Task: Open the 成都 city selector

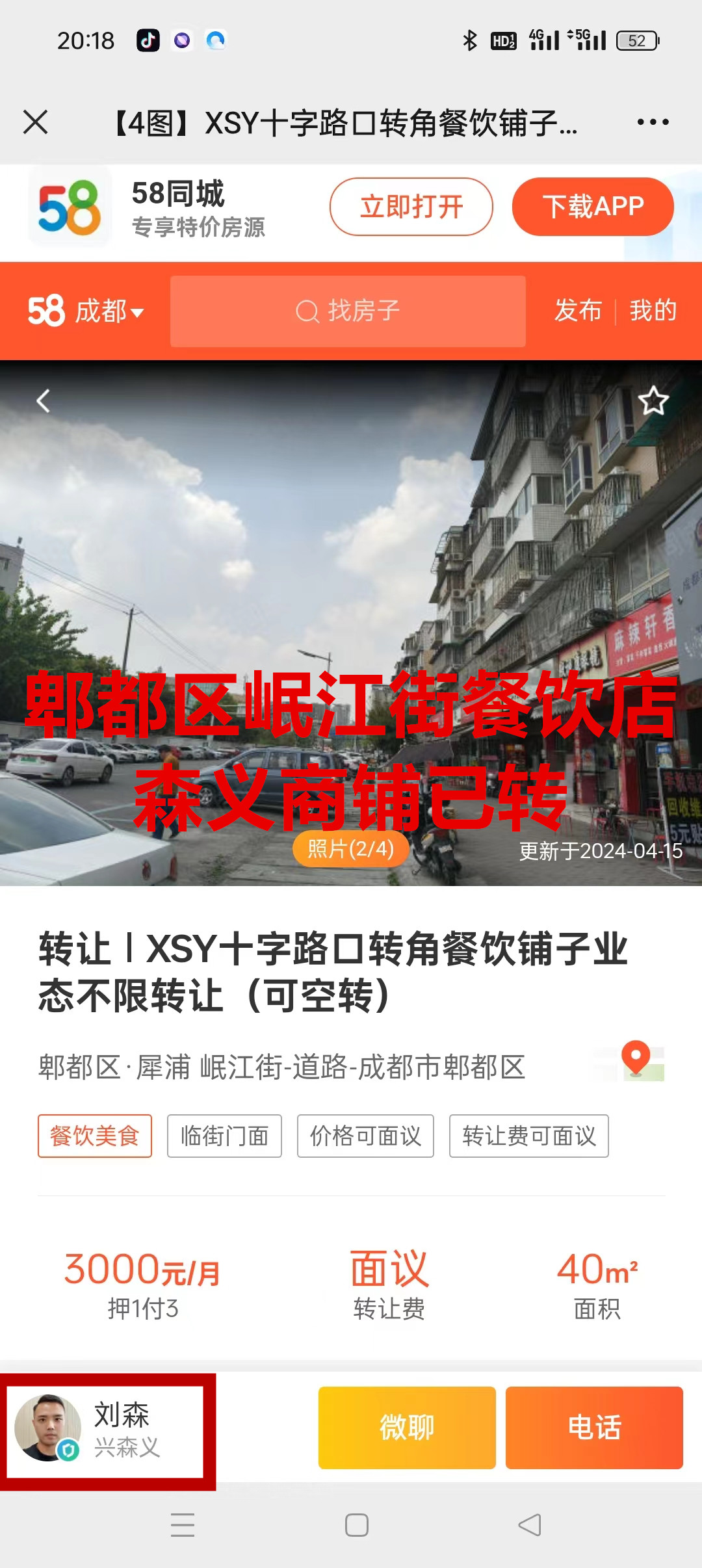Action: [x=108, y=311]
